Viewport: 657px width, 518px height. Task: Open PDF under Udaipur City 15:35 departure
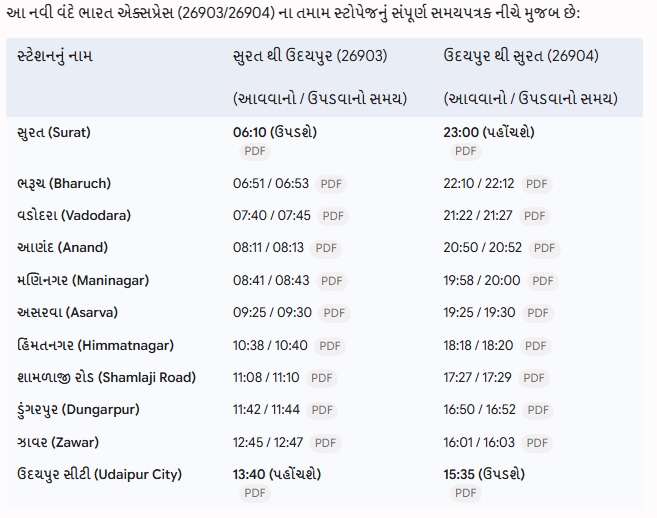pyautogui.click(x=466, y=493)
